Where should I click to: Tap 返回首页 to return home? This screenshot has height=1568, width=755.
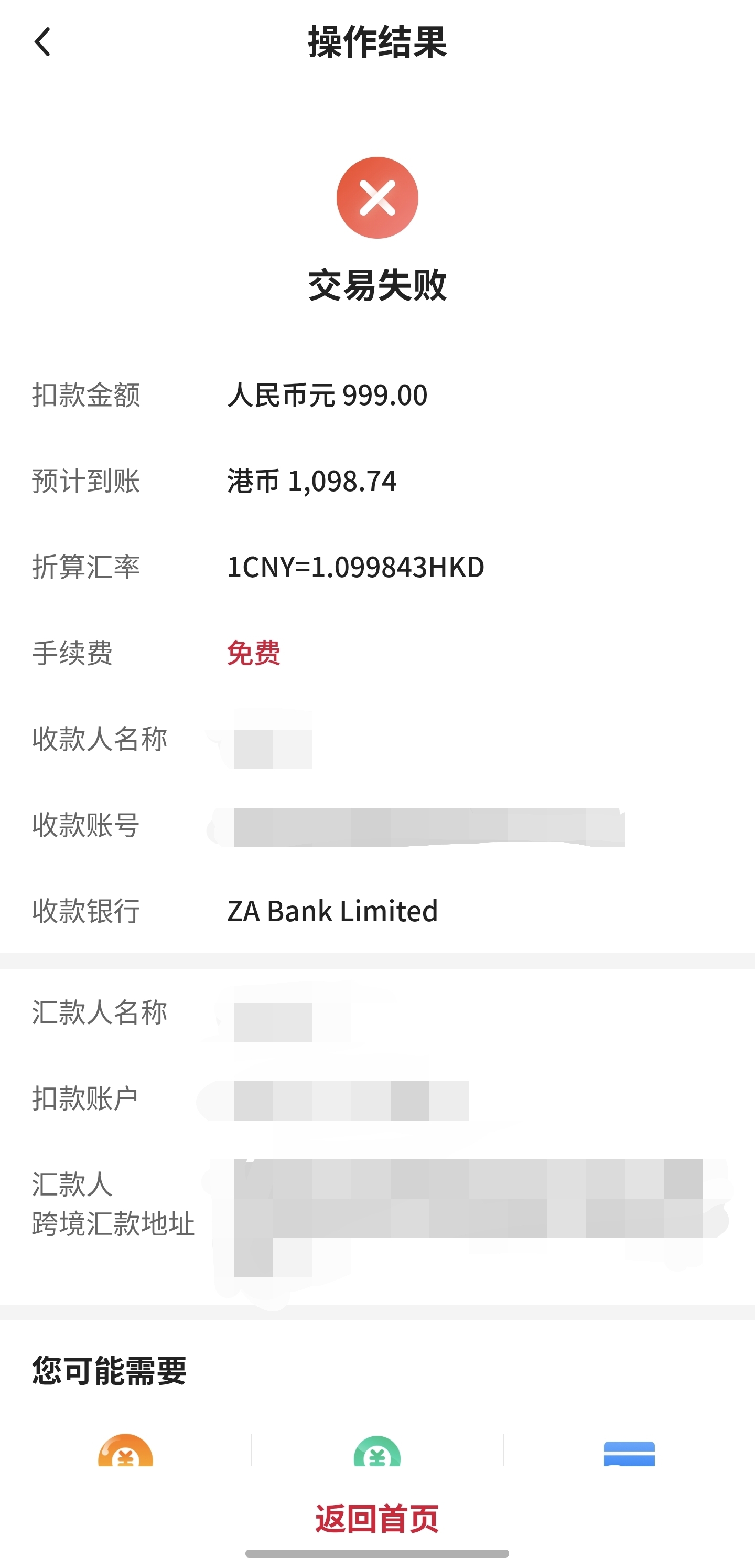tap(376, 1518)
